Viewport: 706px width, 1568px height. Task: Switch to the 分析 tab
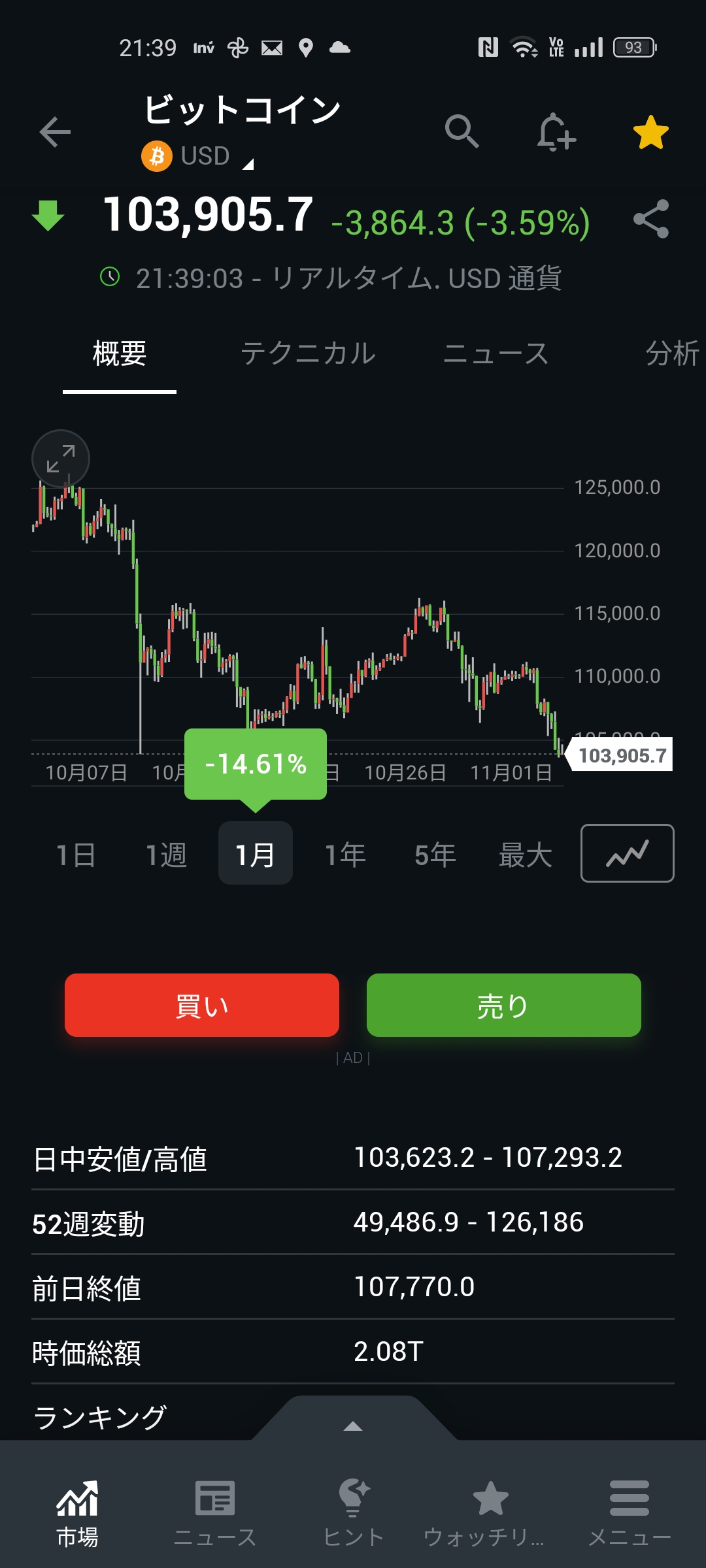point(672,354)
